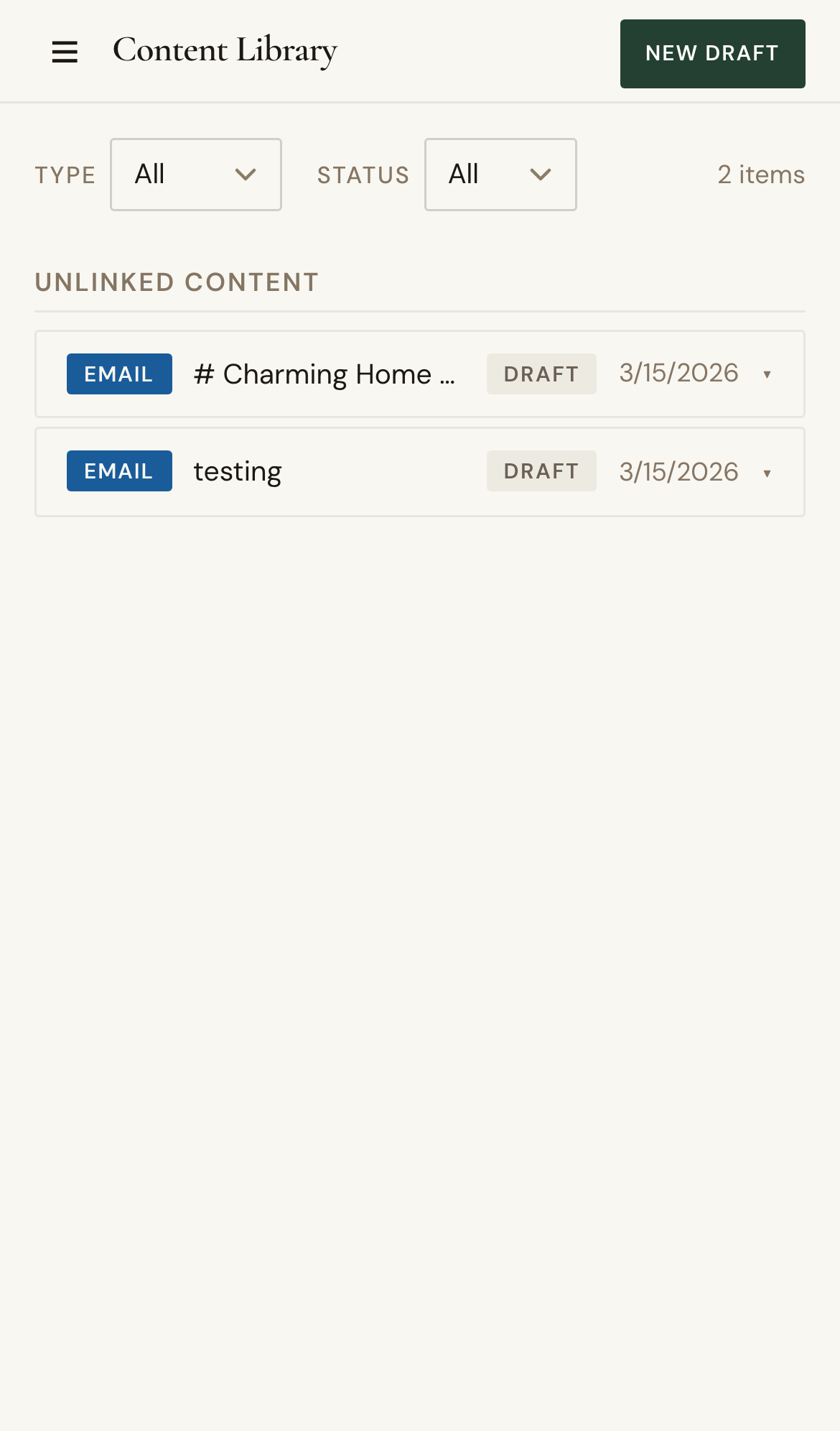Select the chevron on the TYPE filter

(x=247, y=174)
